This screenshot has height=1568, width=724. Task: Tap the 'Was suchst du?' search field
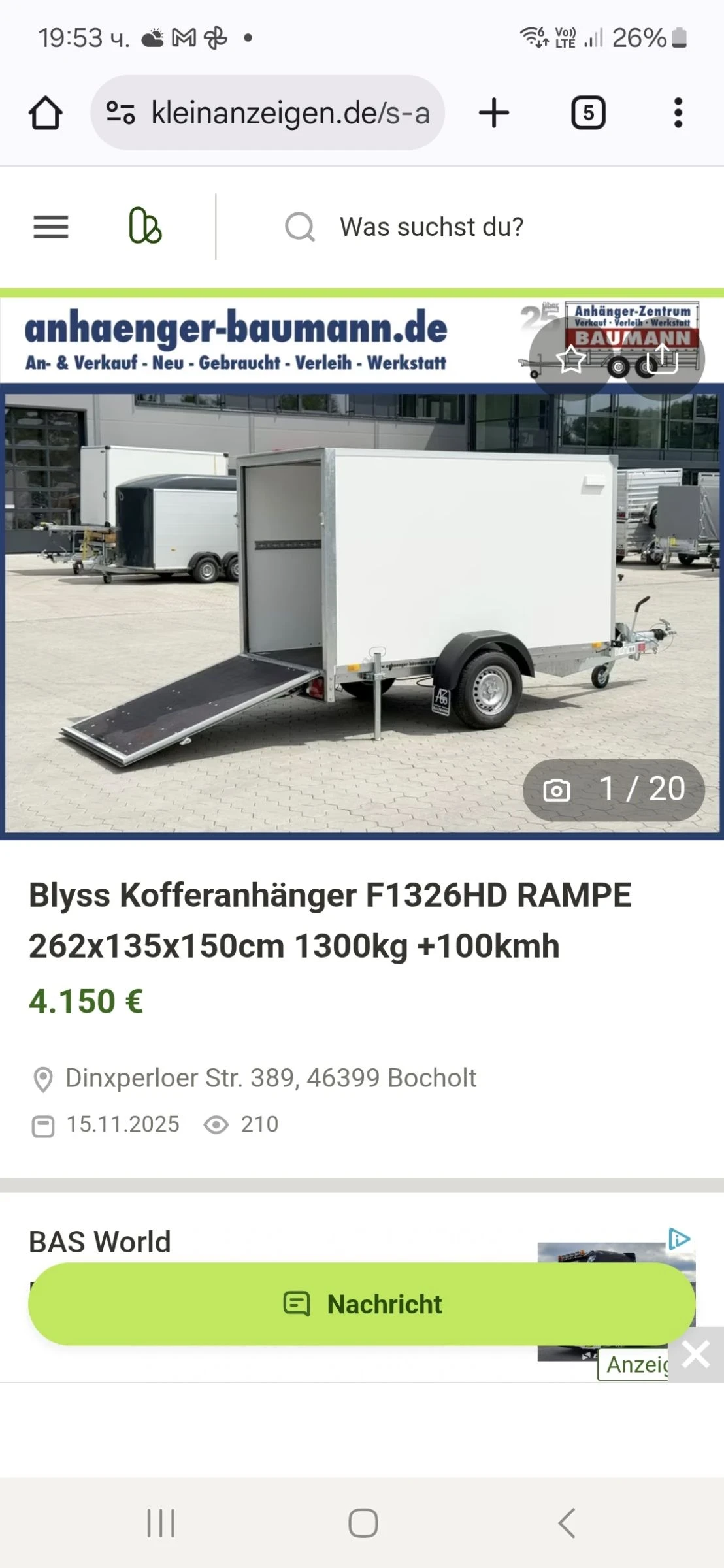pyautogui.click(x=431, y=227)
